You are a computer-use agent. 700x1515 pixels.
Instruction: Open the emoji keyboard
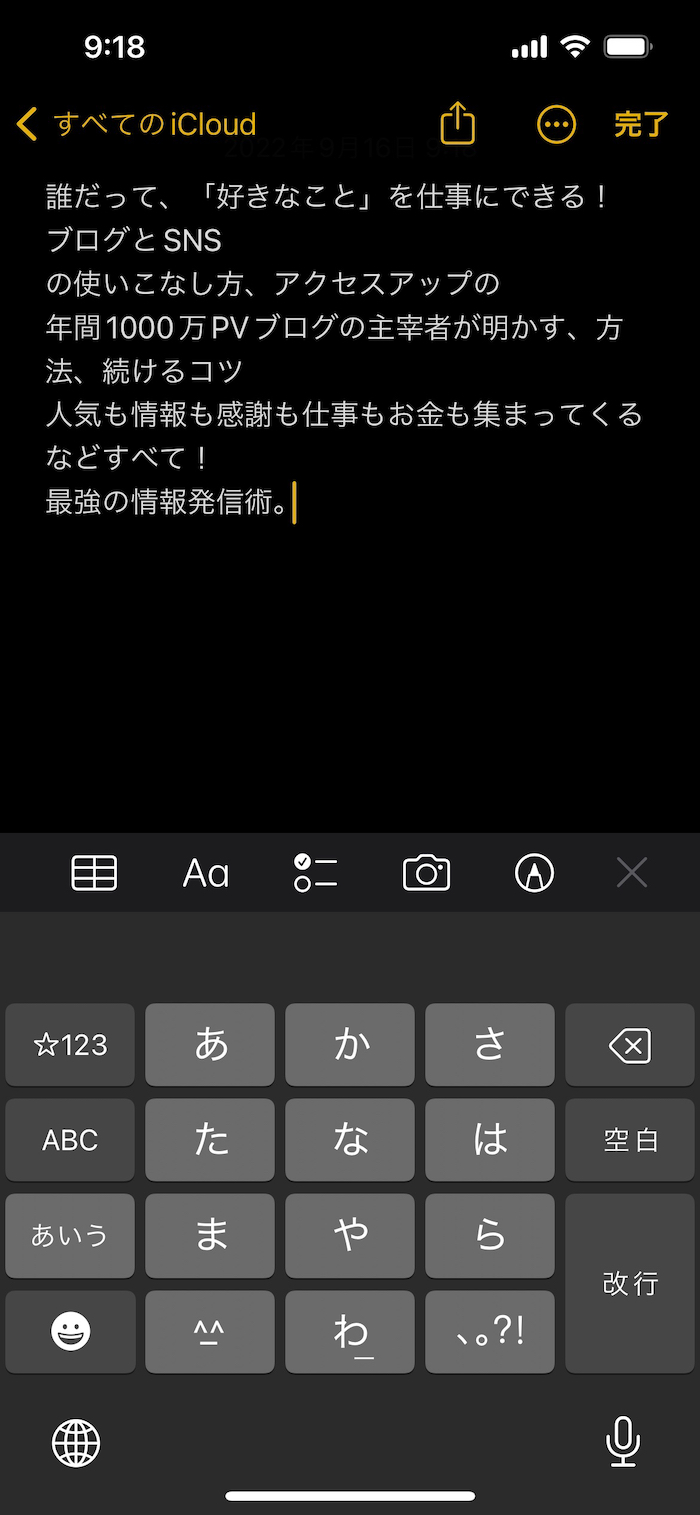[x=70, y=1331]
